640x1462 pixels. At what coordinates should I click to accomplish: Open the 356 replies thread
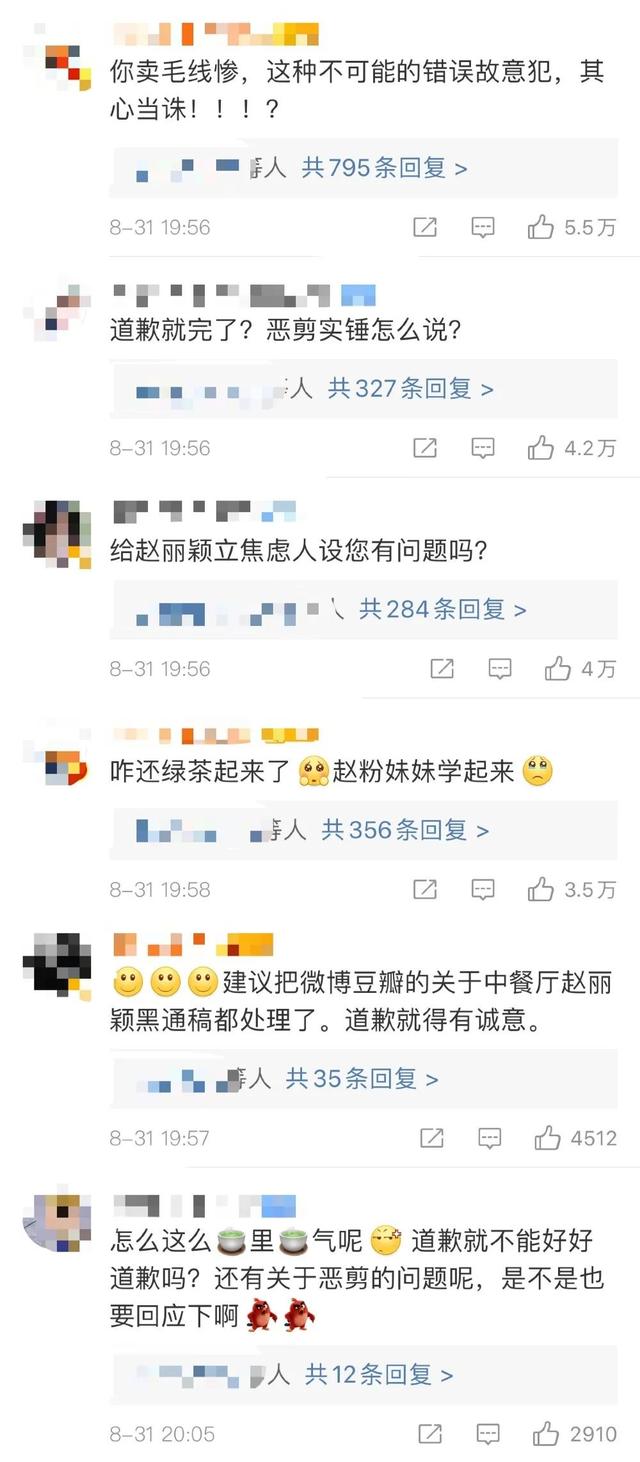pos(404,829)
